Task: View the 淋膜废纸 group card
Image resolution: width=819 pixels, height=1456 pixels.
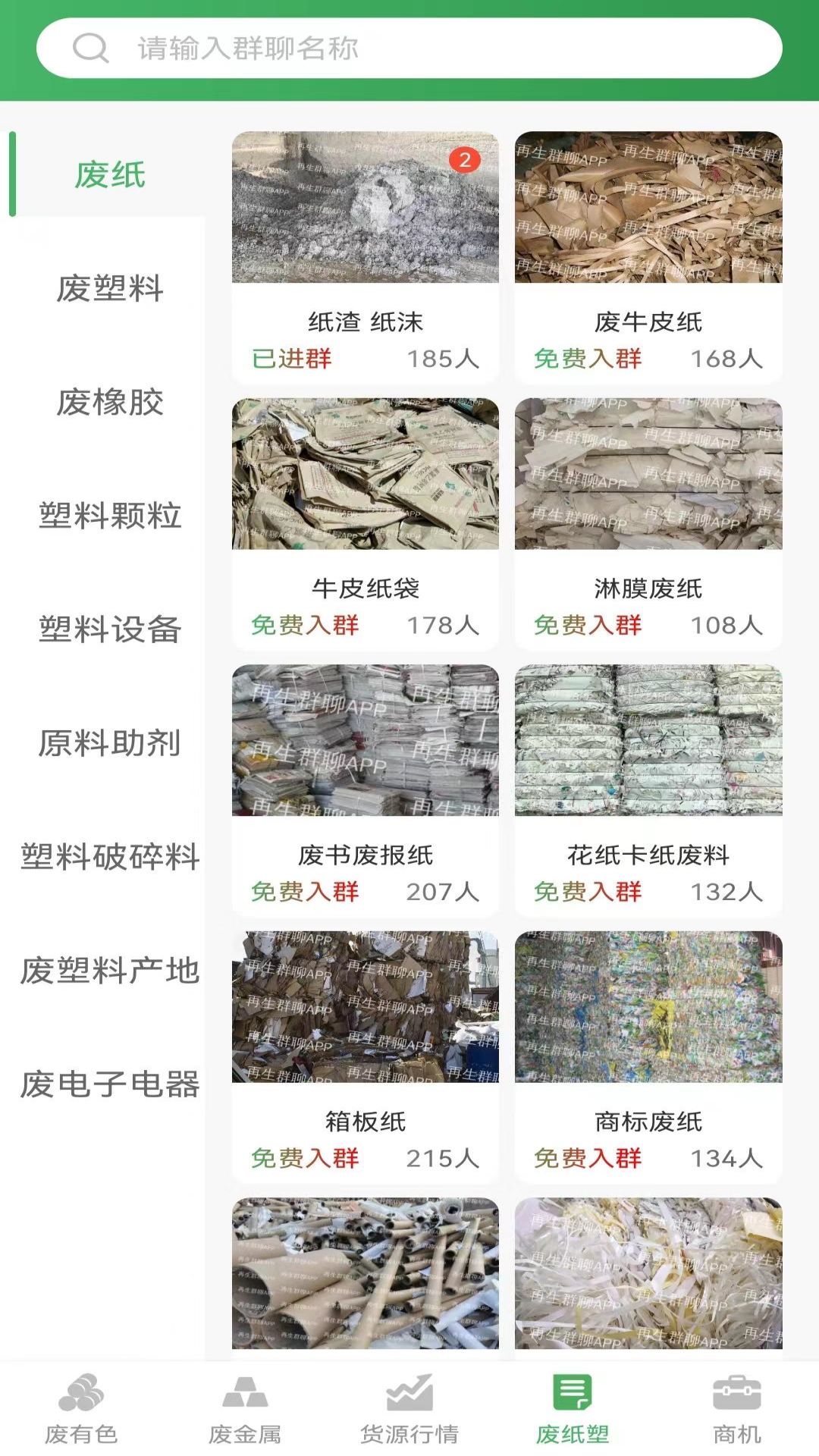Action: tap(648, 523)
